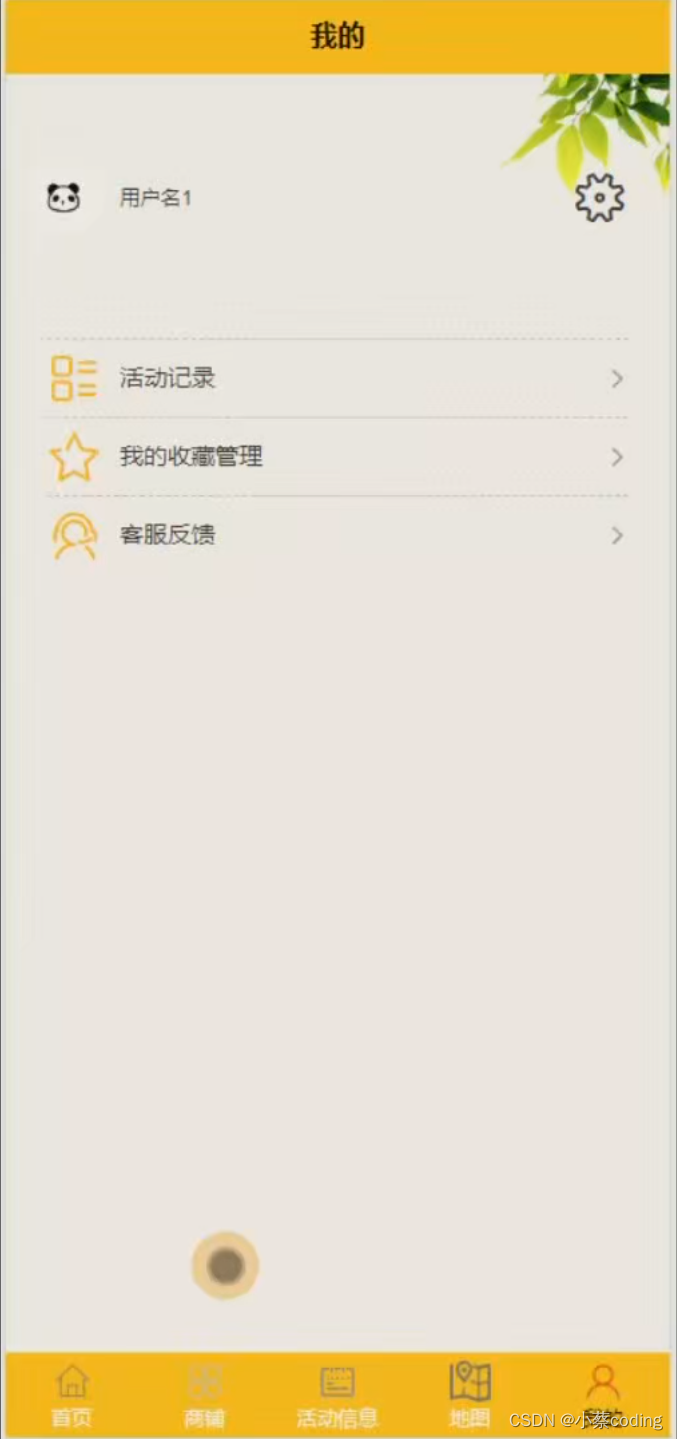Open the 客服反馈 row
This screenshot has height=1440, width=678.
pyautogui.click(x=336, y=535)
